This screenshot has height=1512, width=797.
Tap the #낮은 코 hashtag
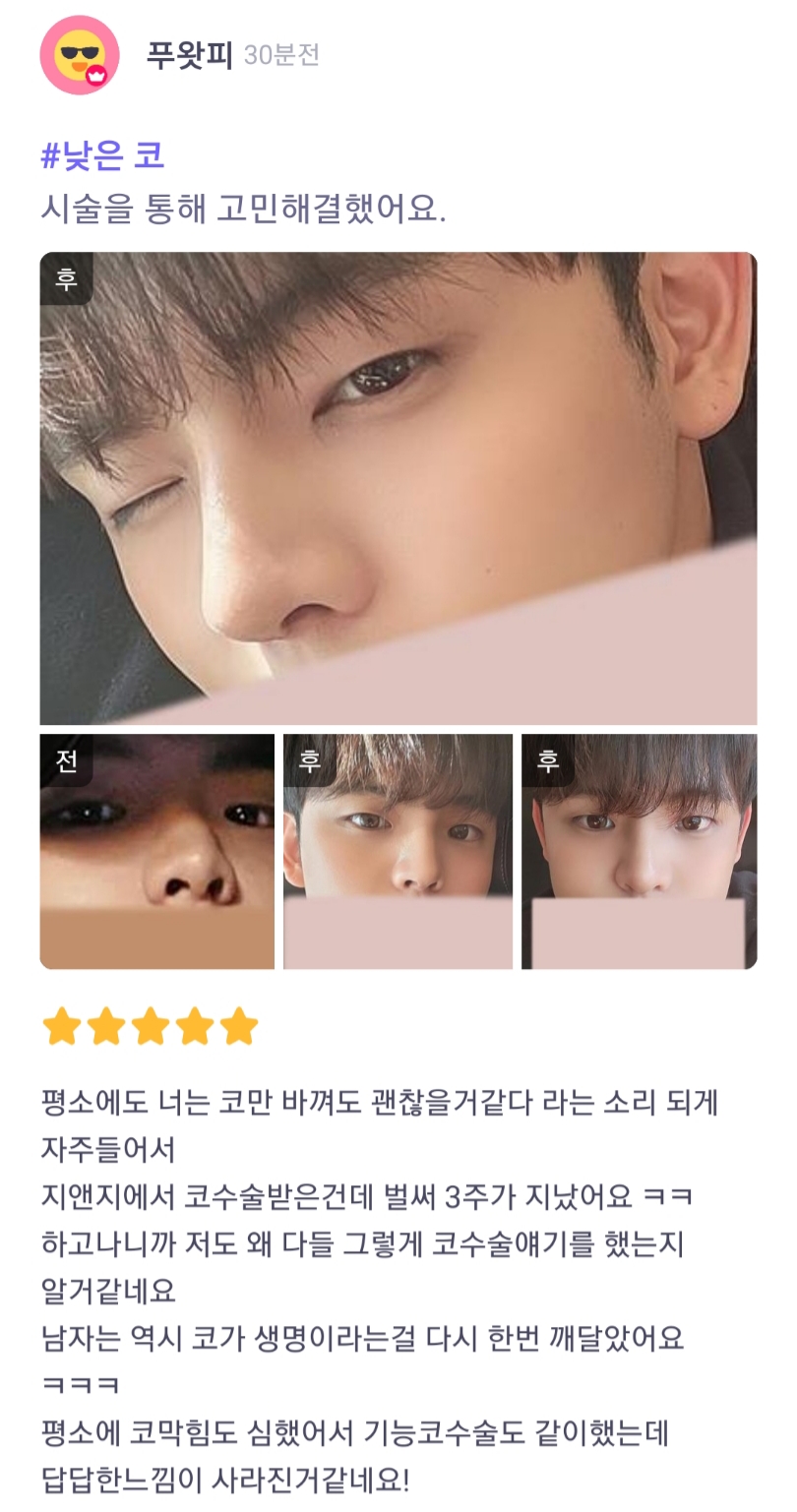click(102, 156)
